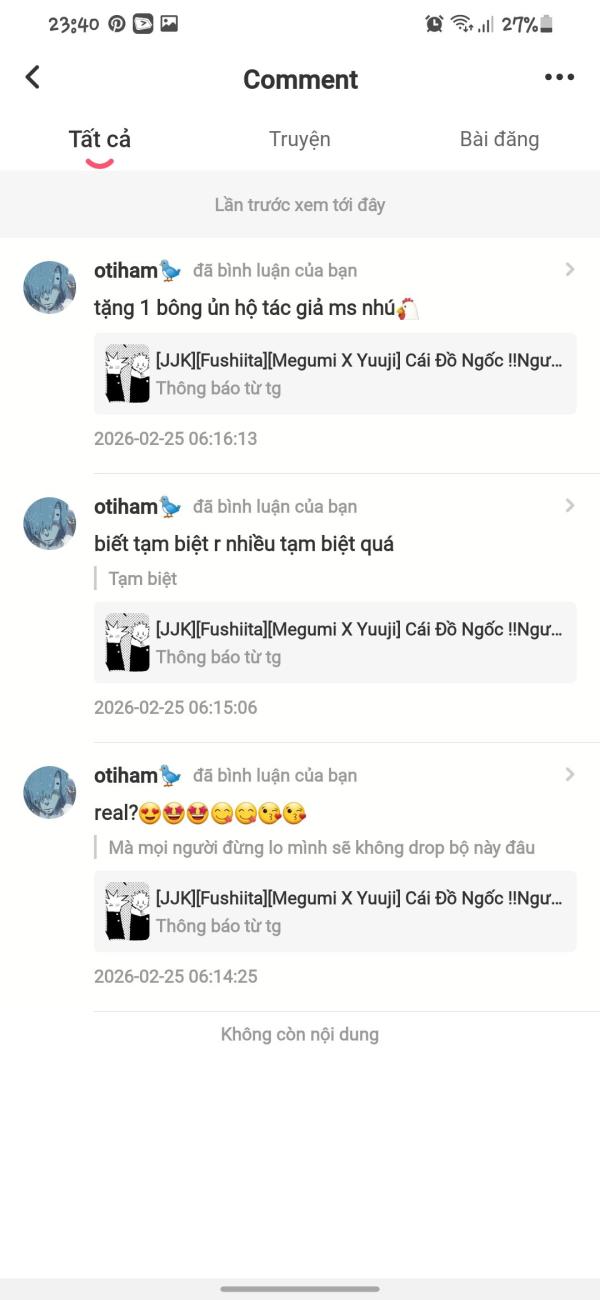Image resolution: width=600 pixels, height=1300 pixels.
Task: Open story card under the 06:15:06 comment
Action: pos(335,642)
